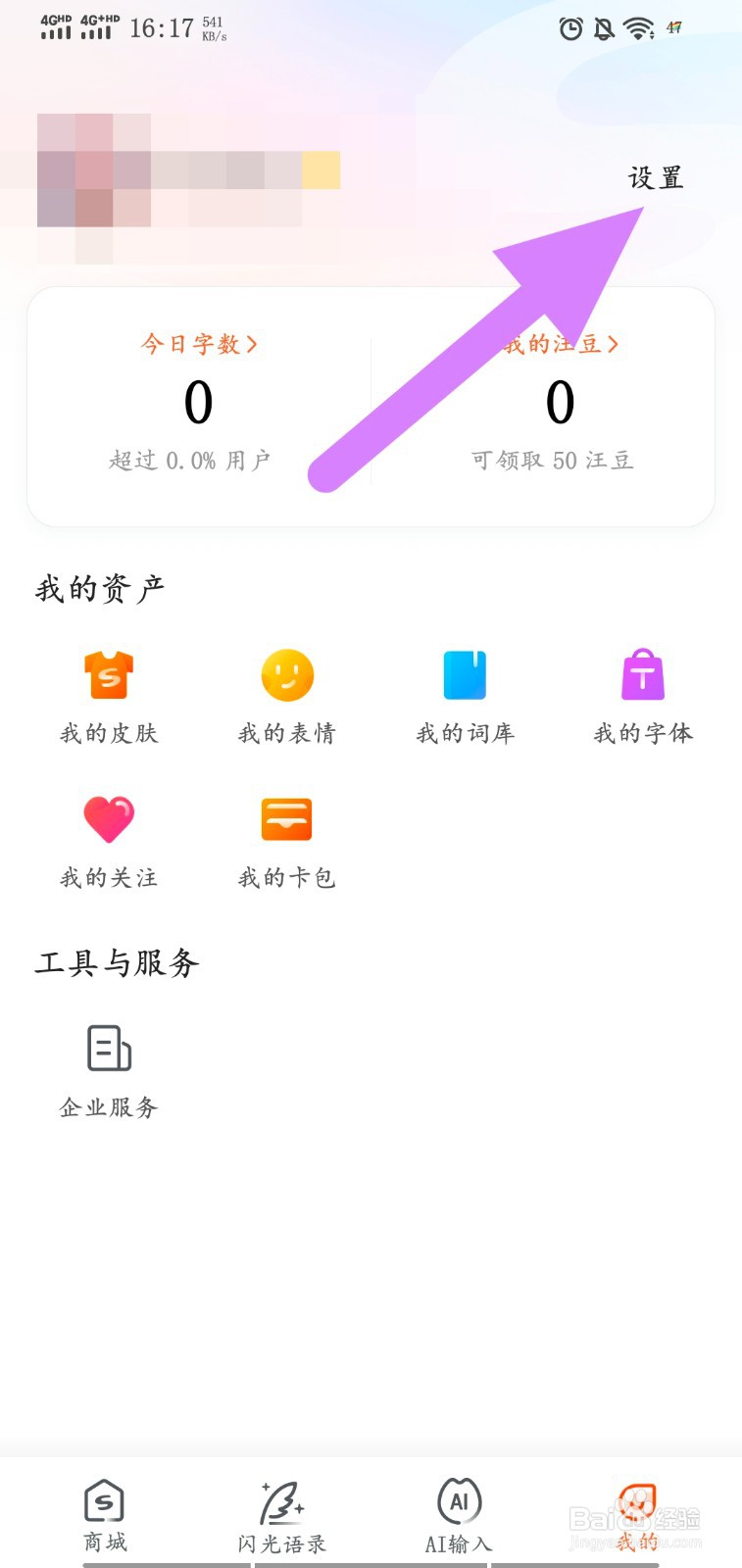Open the user profile avatar

94,171
